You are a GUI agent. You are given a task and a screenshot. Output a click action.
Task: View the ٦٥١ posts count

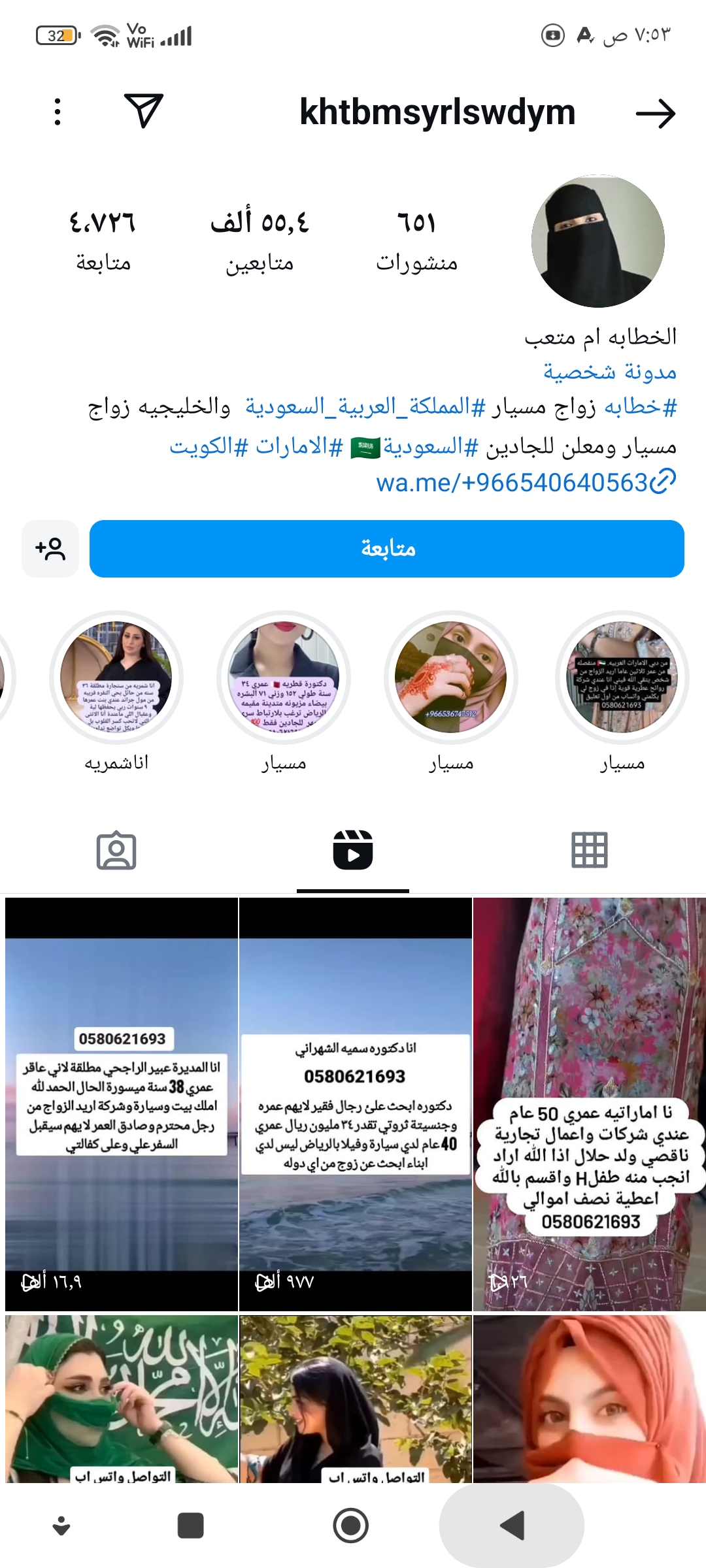tap(416, 240)
